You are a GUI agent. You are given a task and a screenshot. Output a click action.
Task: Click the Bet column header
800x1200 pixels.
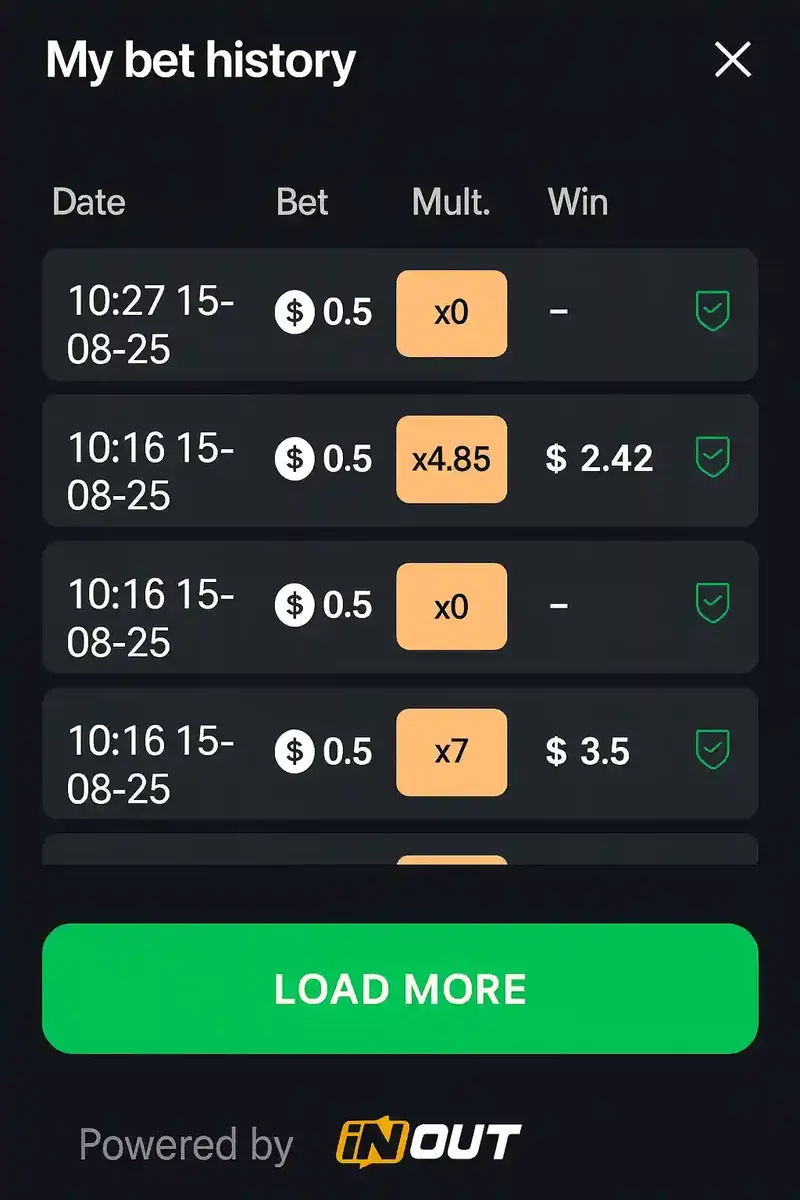303,202
